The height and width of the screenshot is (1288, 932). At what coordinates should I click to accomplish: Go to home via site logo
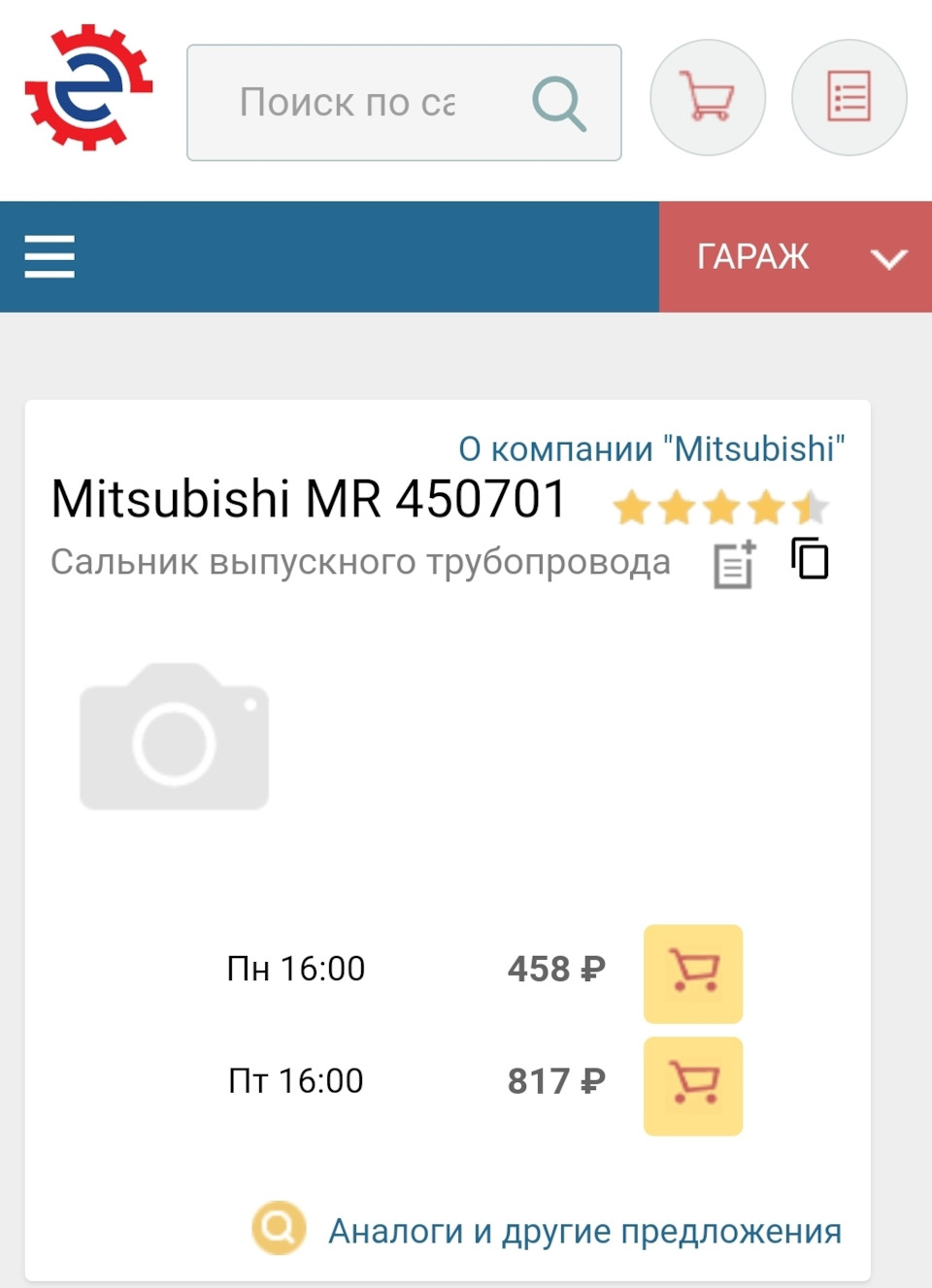tap(89, 87)
